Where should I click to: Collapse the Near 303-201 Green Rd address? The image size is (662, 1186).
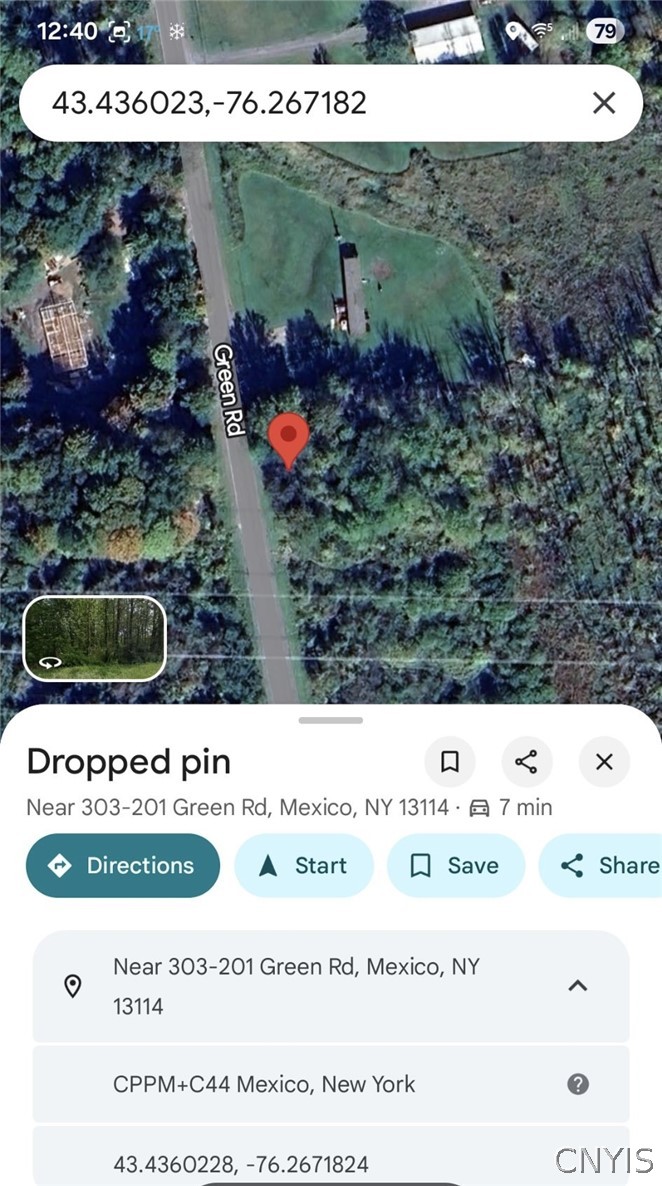[577, 986]
